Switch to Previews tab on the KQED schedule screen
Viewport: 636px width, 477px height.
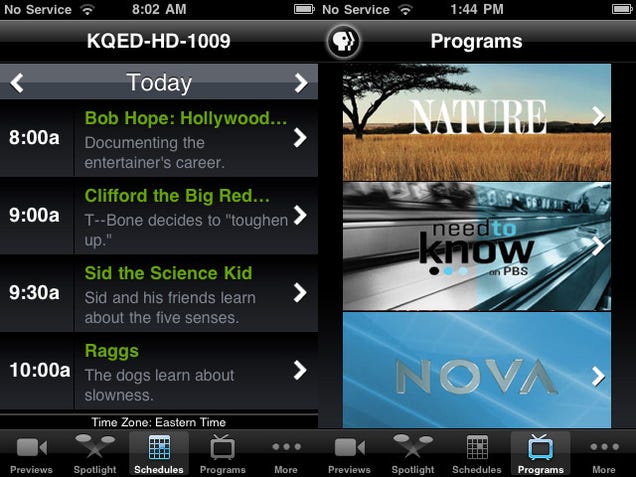pos(32,454)
